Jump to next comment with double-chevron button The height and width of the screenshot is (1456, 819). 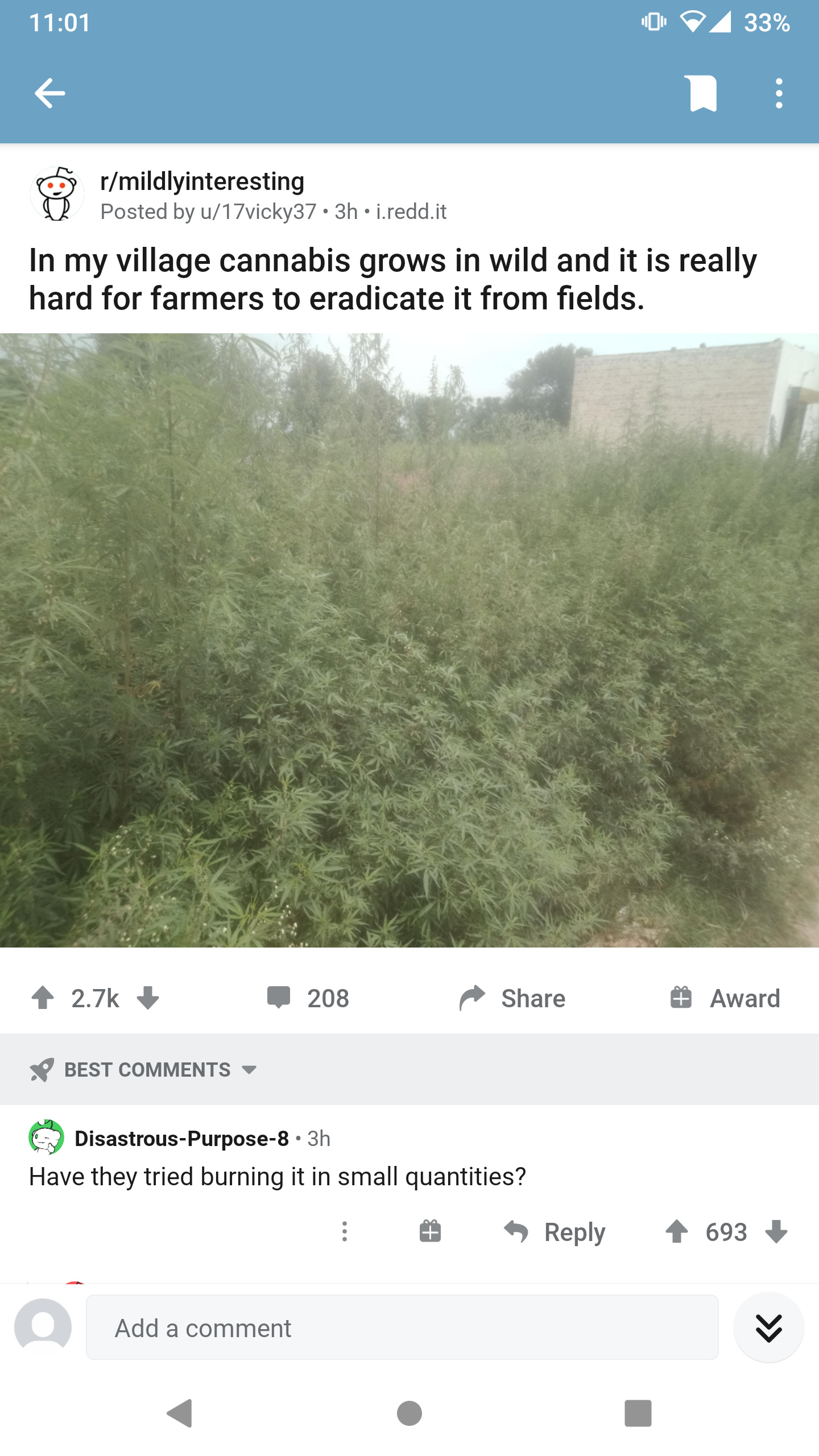(768, 1328)
